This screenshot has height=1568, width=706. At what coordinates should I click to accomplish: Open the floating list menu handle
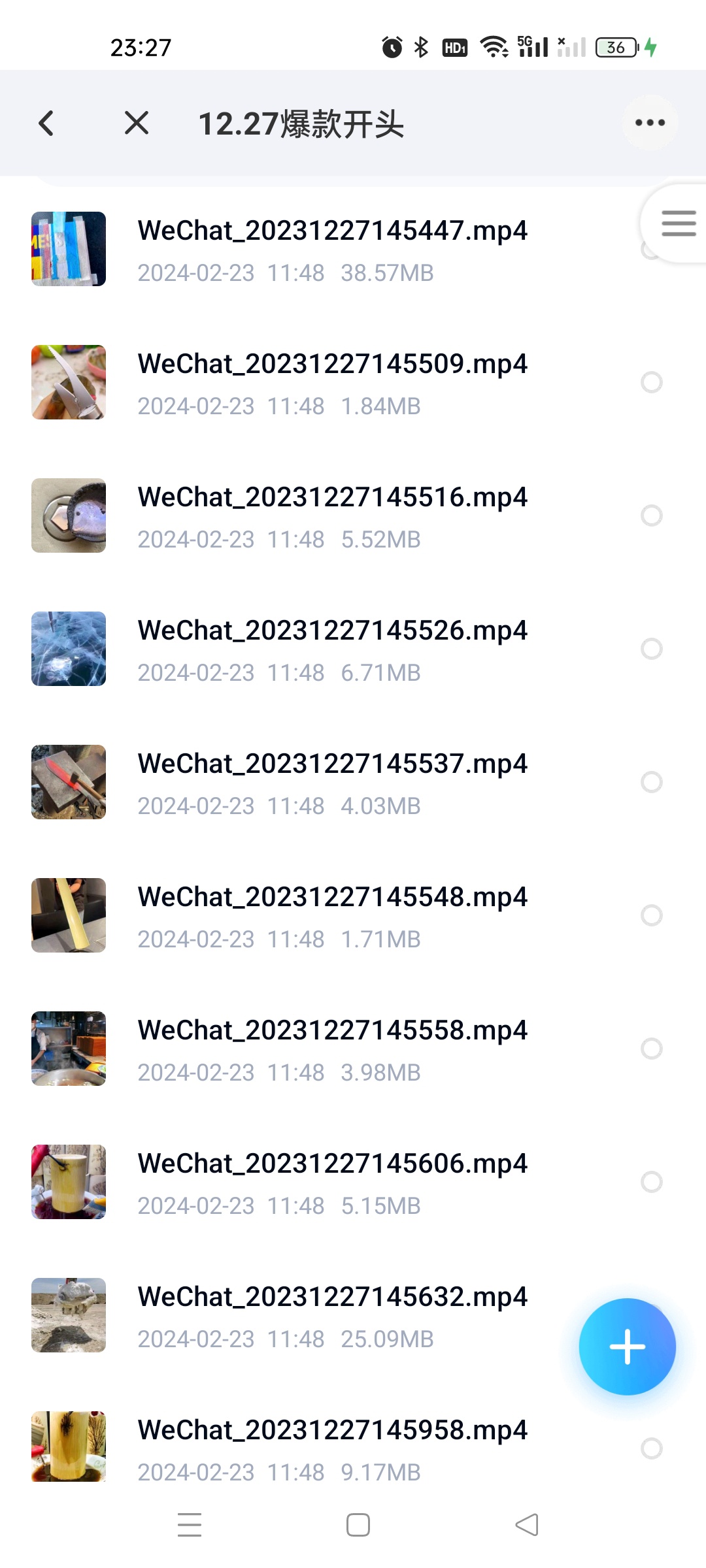click(x=678, y=223)
